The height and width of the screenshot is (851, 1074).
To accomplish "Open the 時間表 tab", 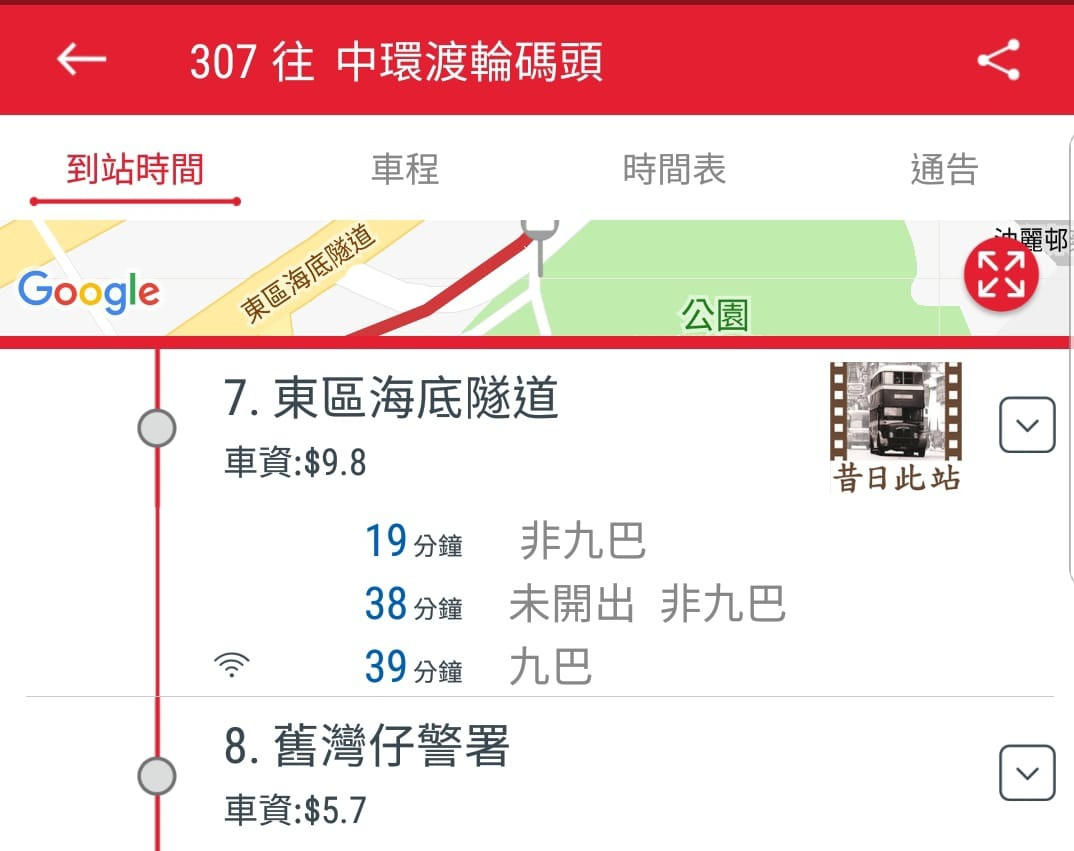I will [674, 169].
